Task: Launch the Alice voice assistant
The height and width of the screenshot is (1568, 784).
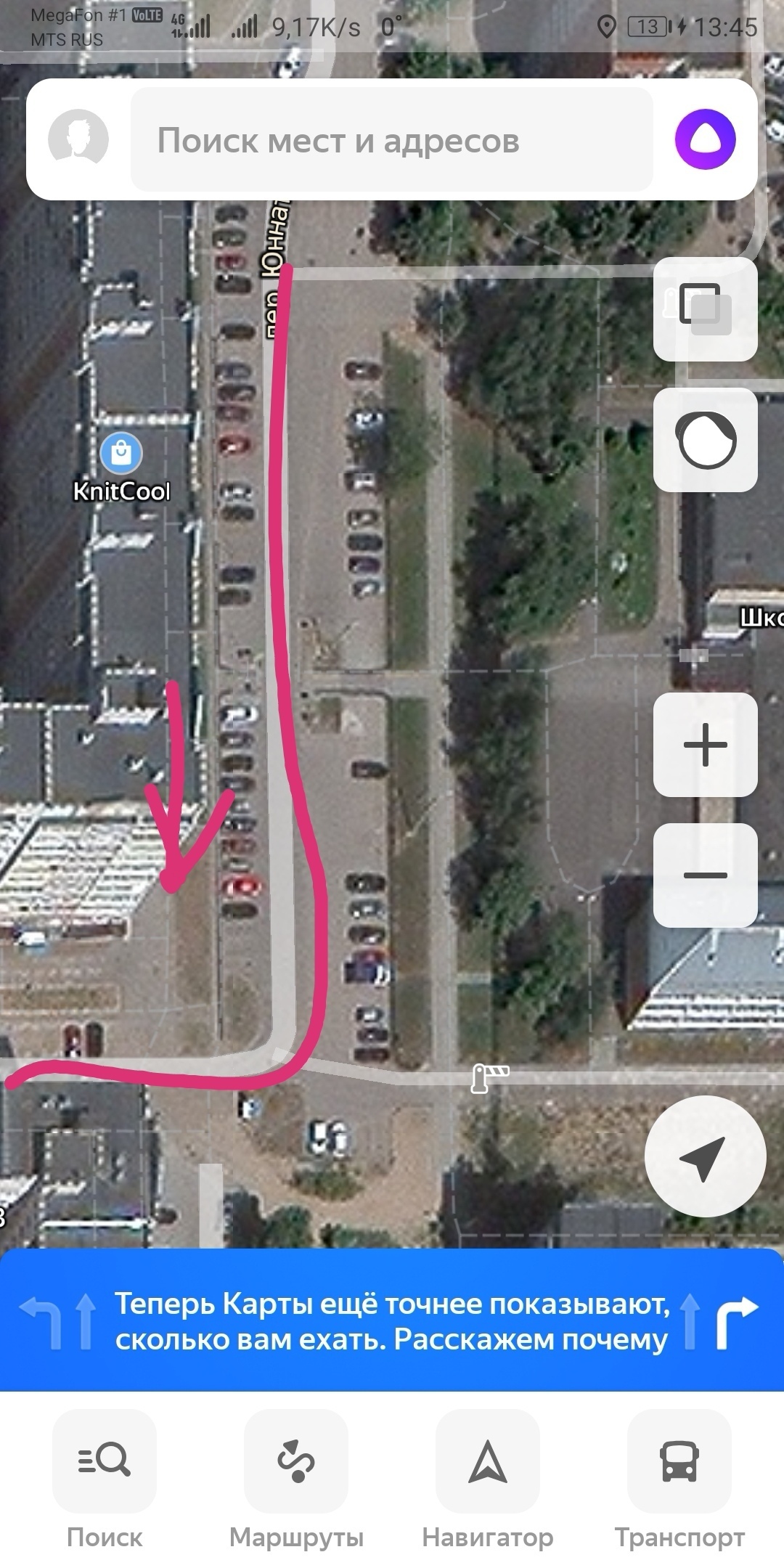Action: point(705,139)
